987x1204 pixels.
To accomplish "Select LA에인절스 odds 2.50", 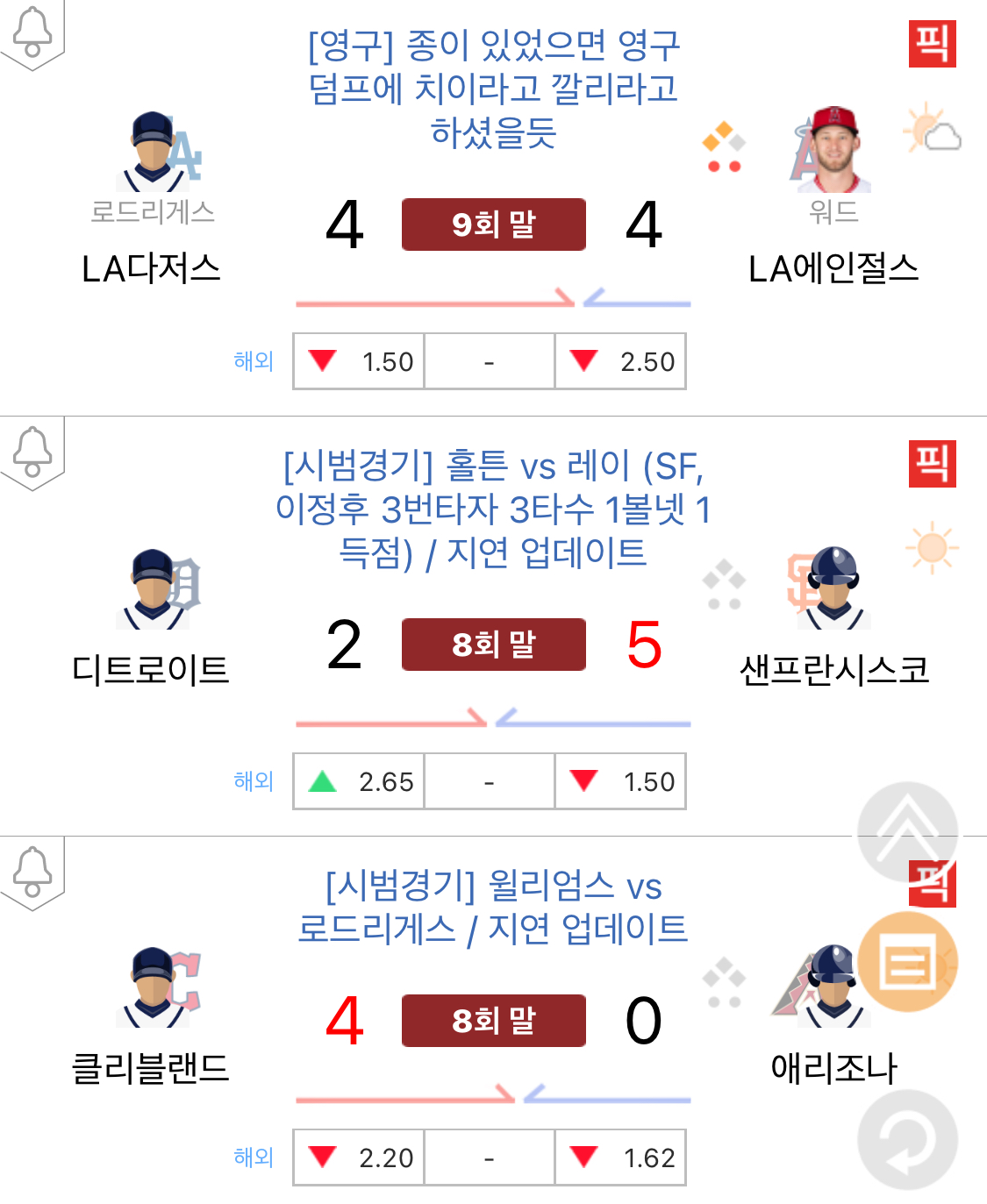I will click(620, 361).
